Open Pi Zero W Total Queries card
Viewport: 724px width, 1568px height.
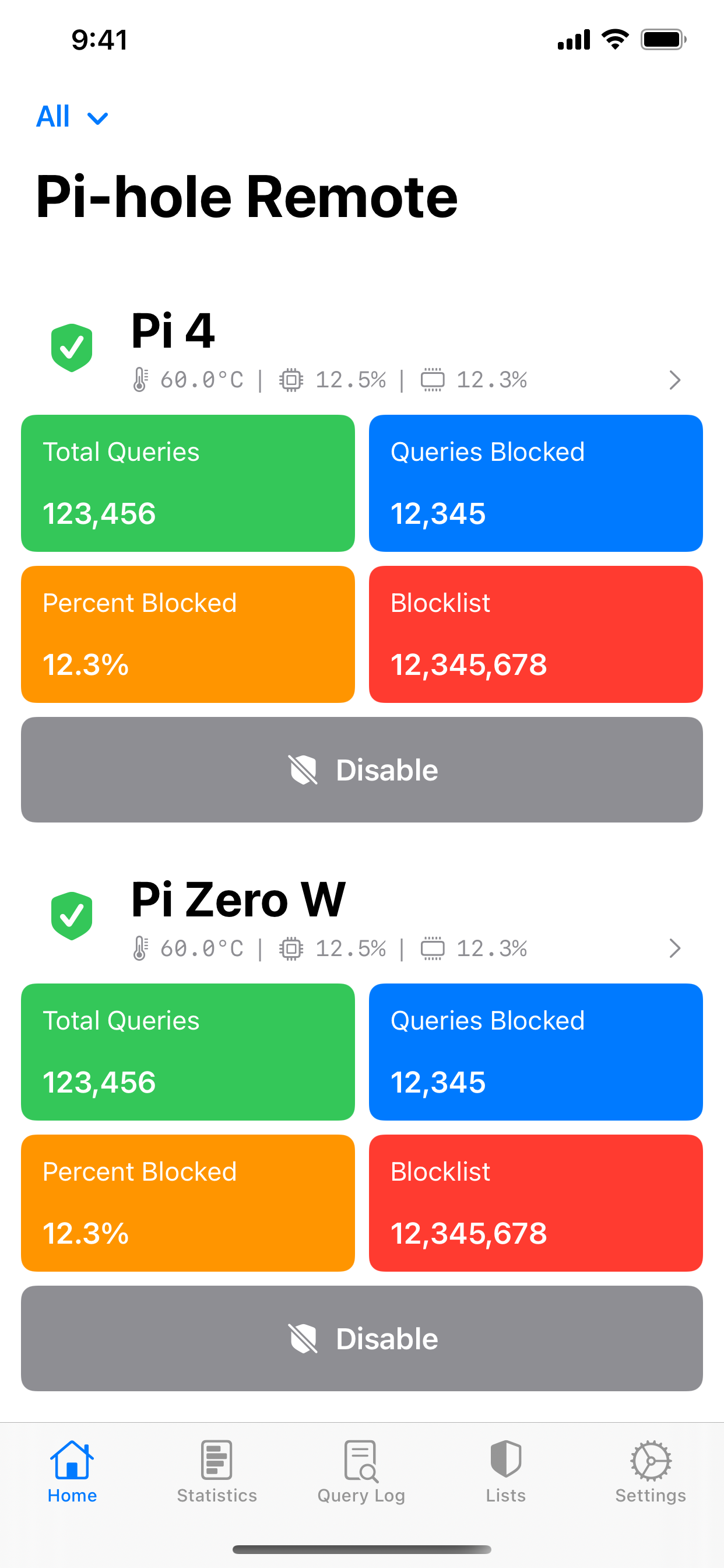tap(188, 1052)
